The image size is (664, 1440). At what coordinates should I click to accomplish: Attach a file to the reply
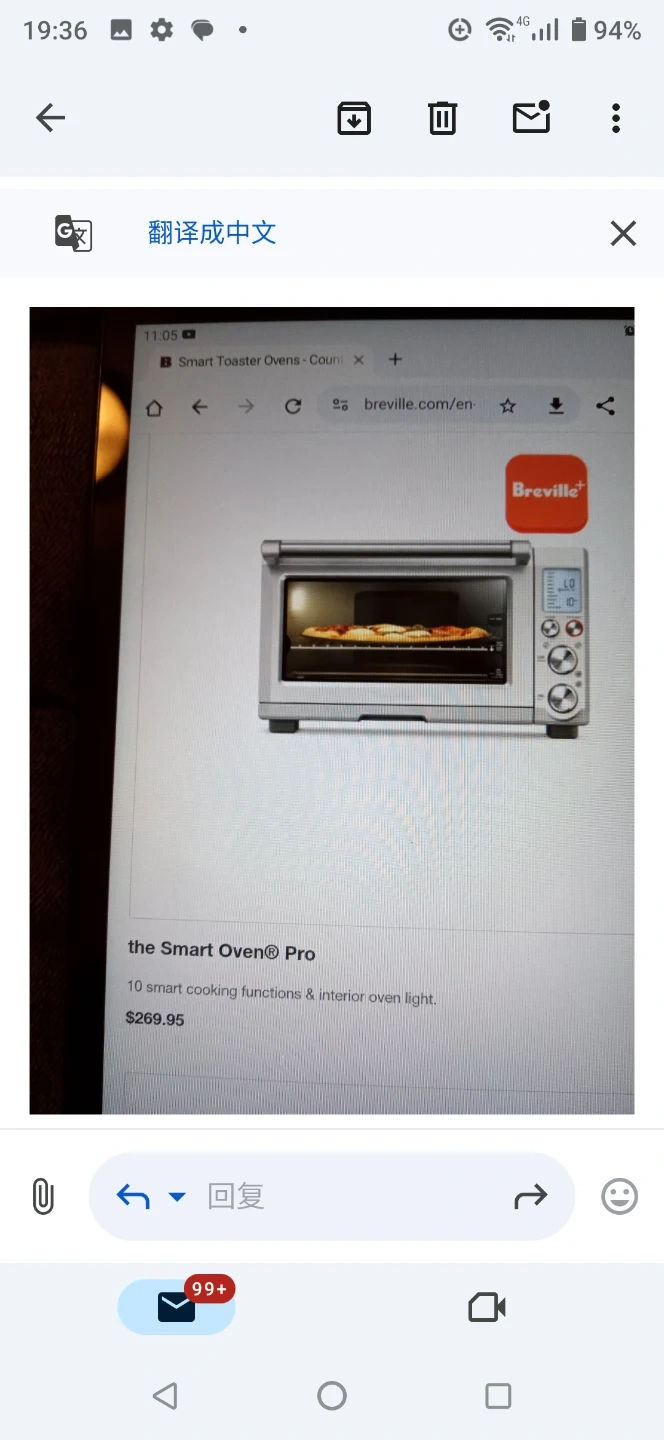(43, 1196)
